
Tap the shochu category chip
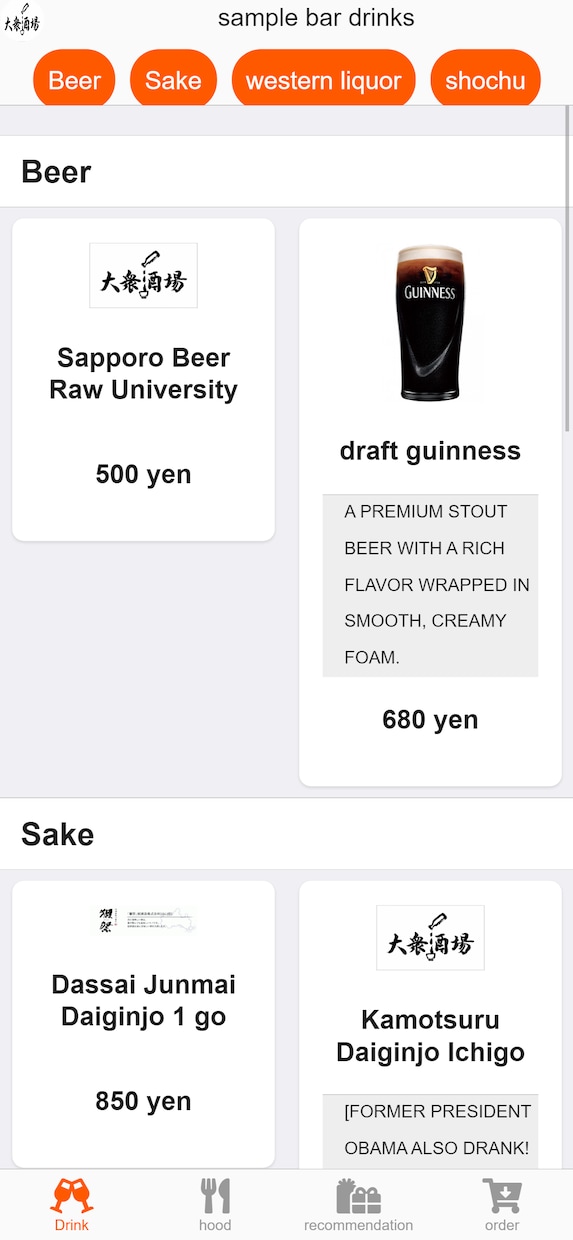(485, 80)
